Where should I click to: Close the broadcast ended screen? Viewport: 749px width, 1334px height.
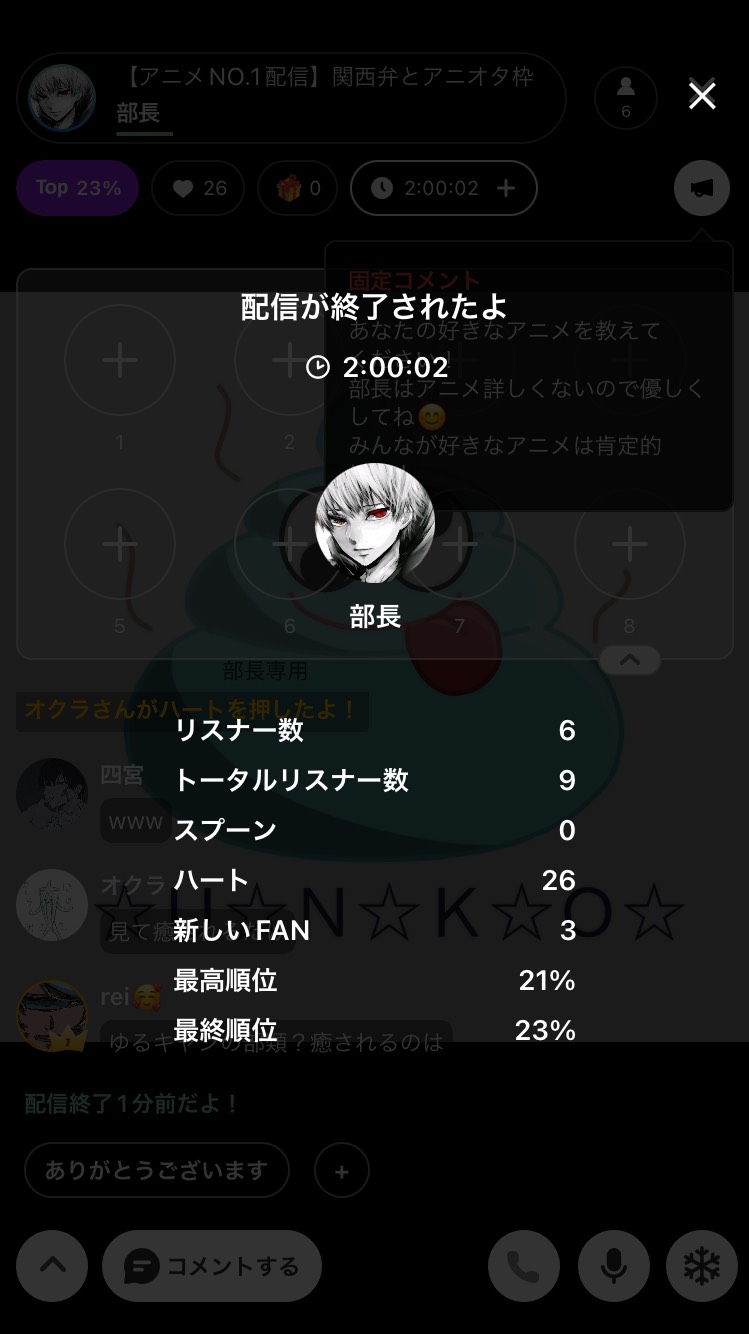pyautogui.click(x=702, y=96)
